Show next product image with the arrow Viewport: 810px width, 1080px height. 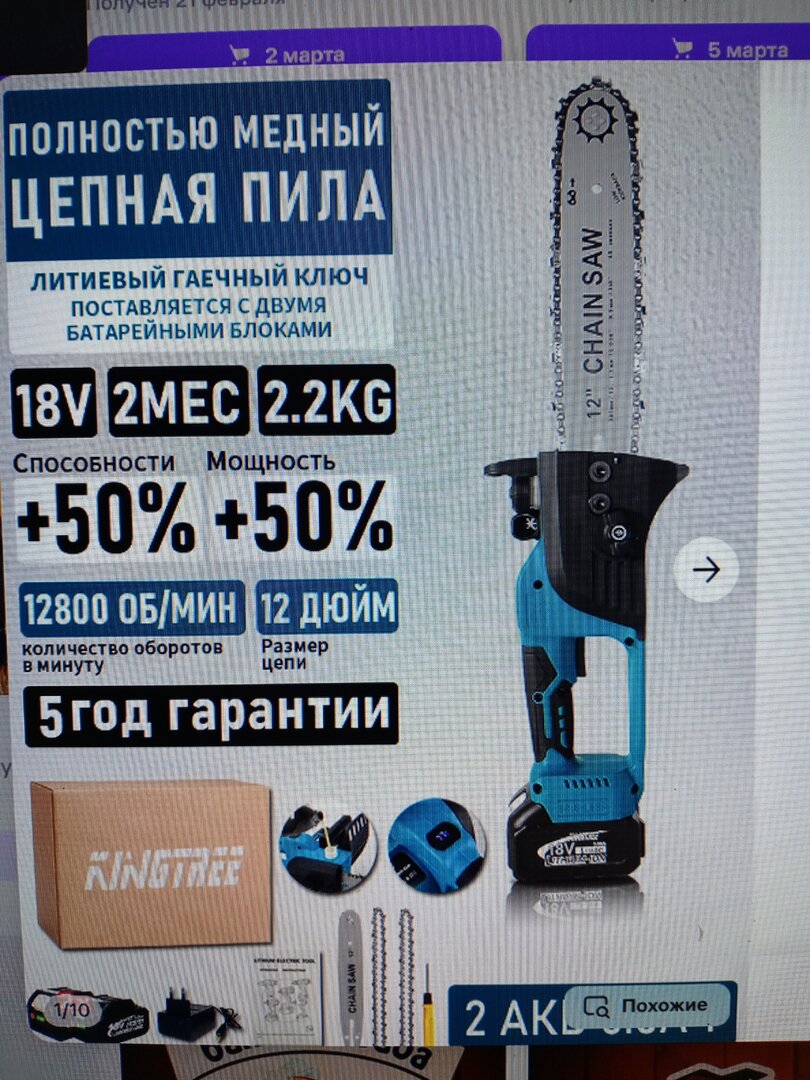click(x=707, y=570)
